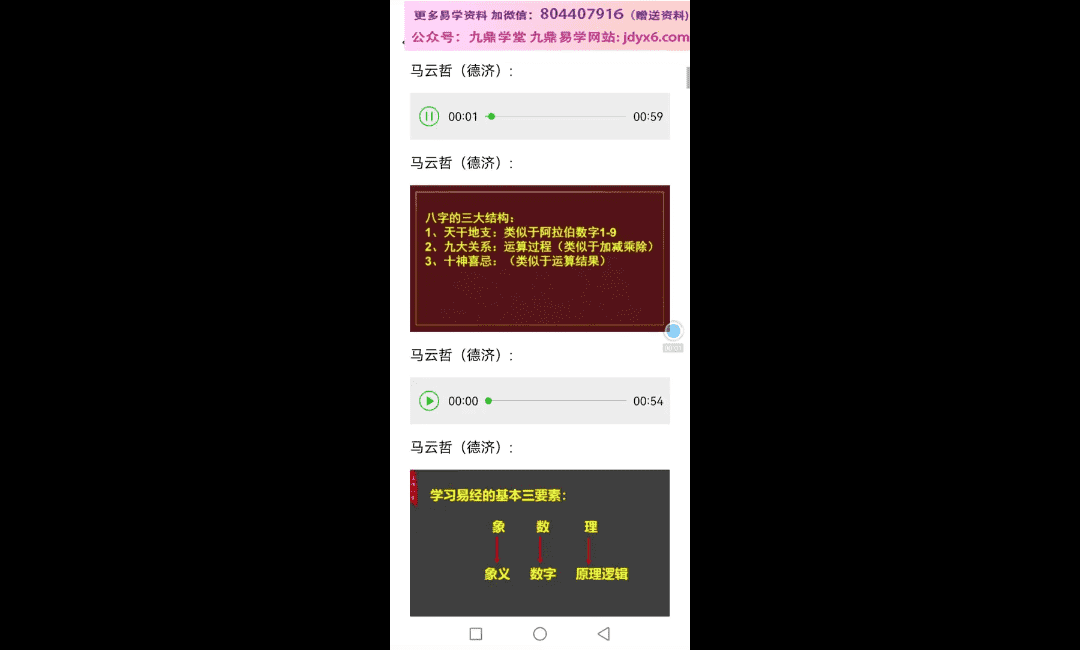Open the 学习易经的基本三要素 slide image
Viewport: 1080px width, 650px height.
point(539,542)
